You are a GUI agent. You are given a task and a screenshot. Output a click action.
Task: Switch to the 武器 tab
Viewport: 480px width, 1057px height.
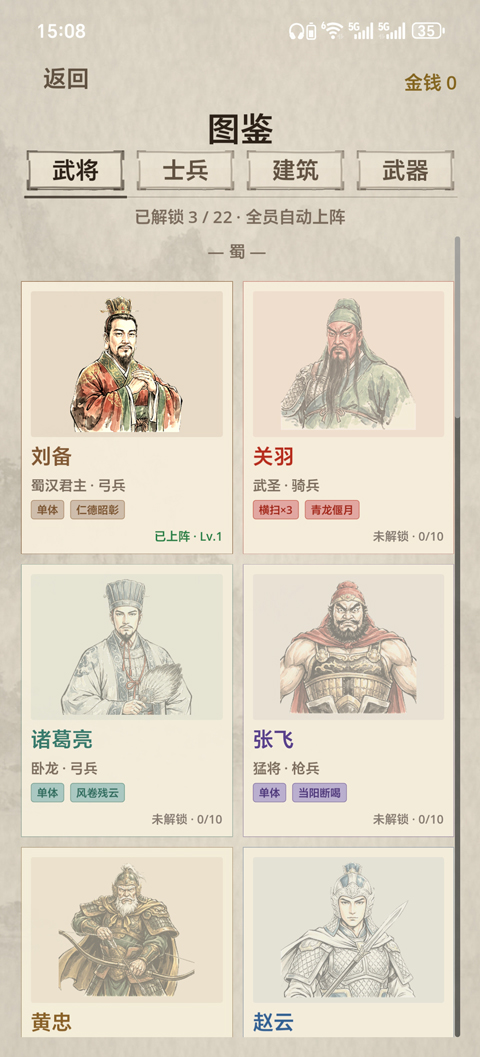[405, 171]
